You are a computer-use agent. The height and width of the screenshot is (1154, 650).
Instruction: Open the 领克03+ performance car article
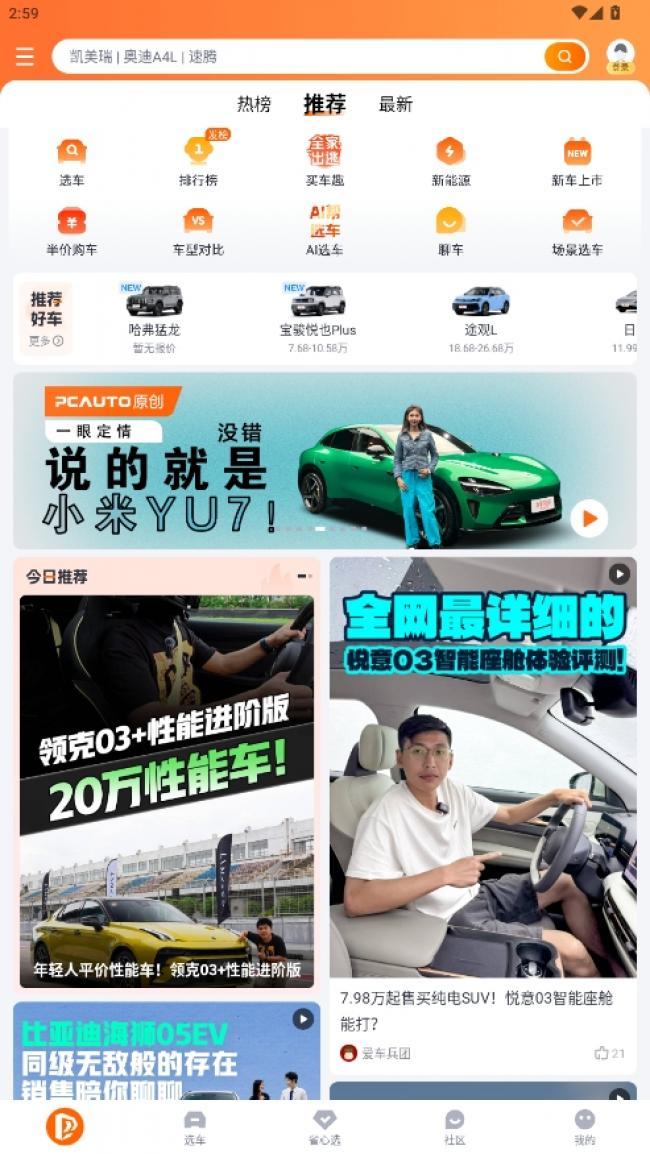167,791
